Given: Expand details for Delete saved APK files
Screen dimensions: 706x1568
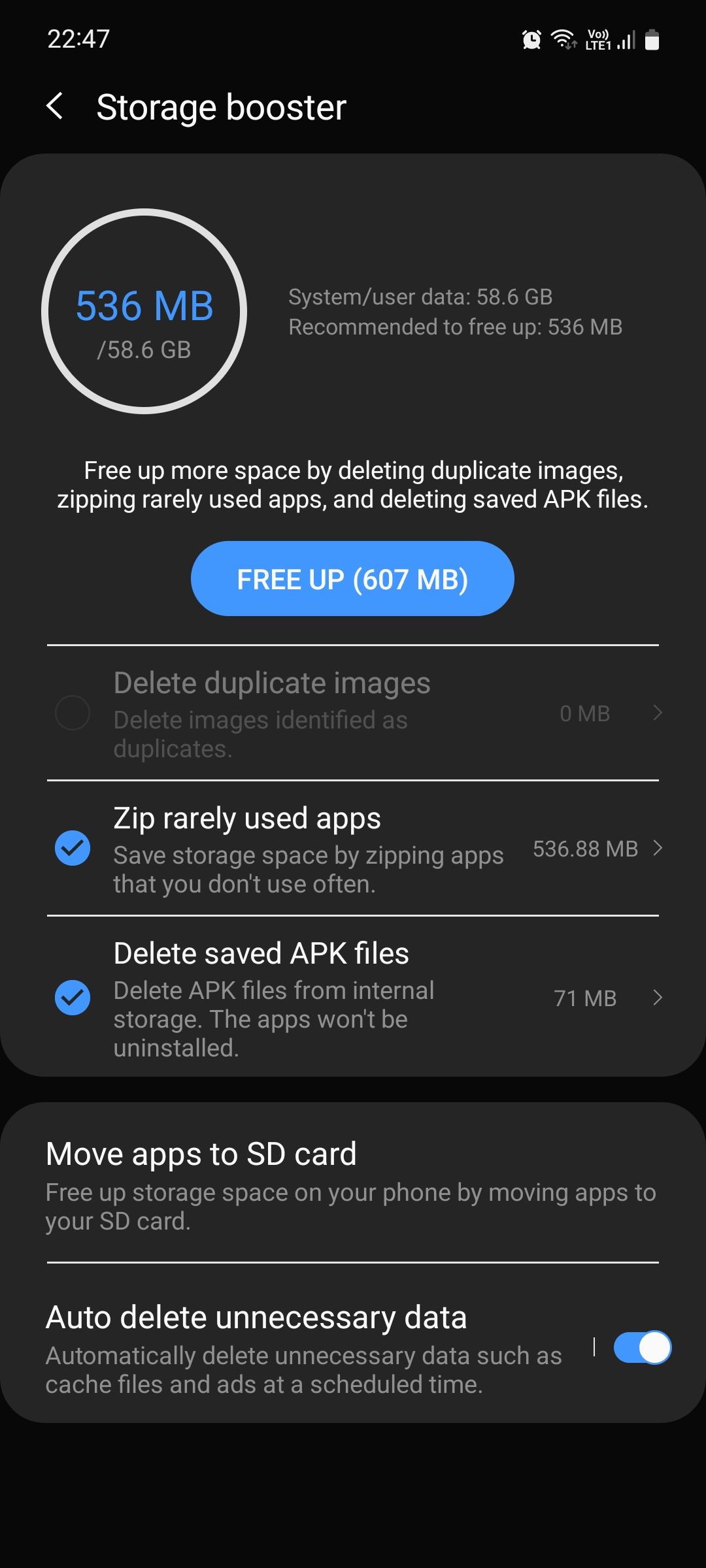Looking at the screenshot, I should coord(658,998).
